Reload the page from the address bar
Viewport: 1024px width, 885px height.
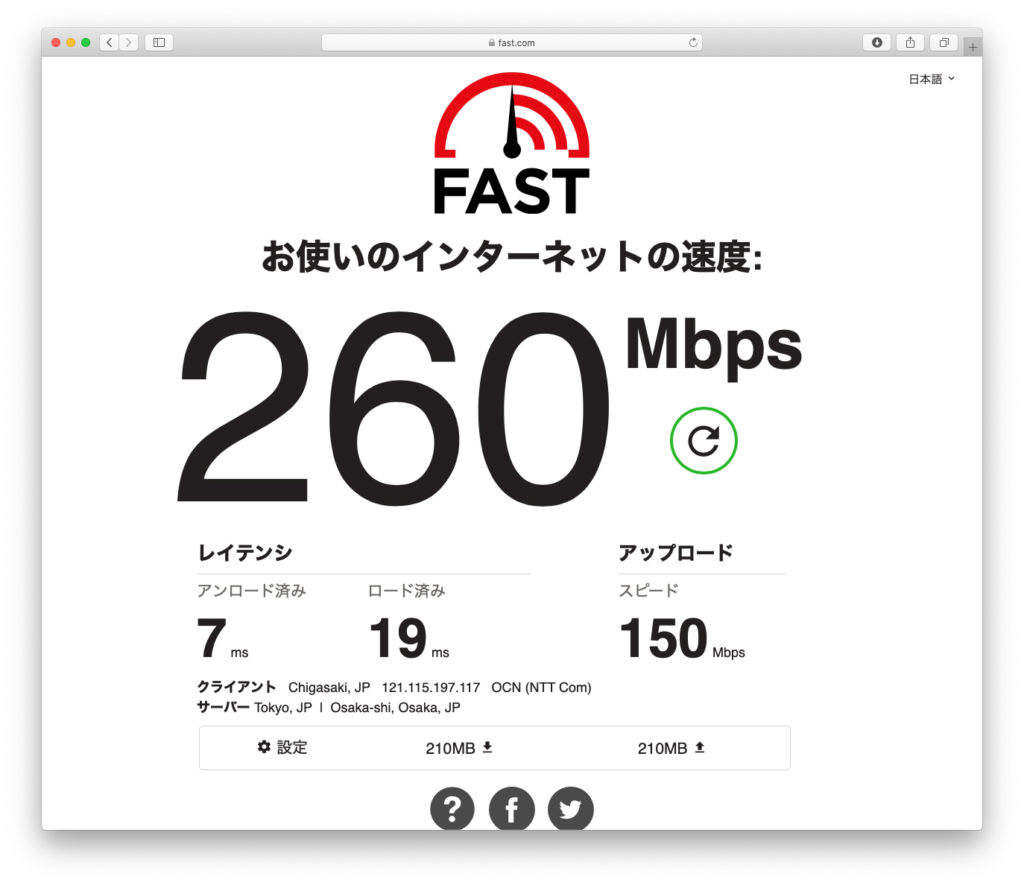click(693, 43)
